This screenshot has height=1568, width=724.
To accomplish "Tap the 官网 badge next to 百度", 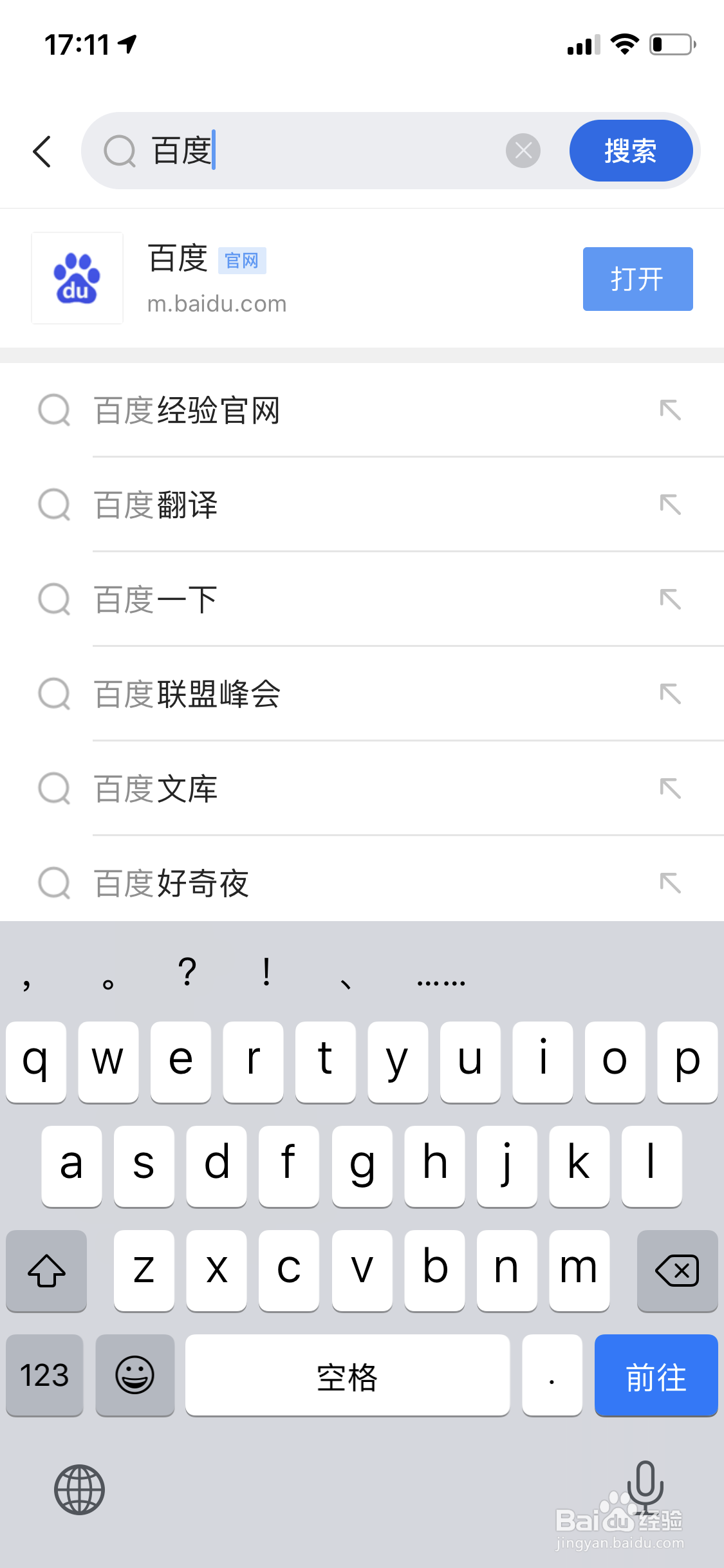I will click(242, 260).
